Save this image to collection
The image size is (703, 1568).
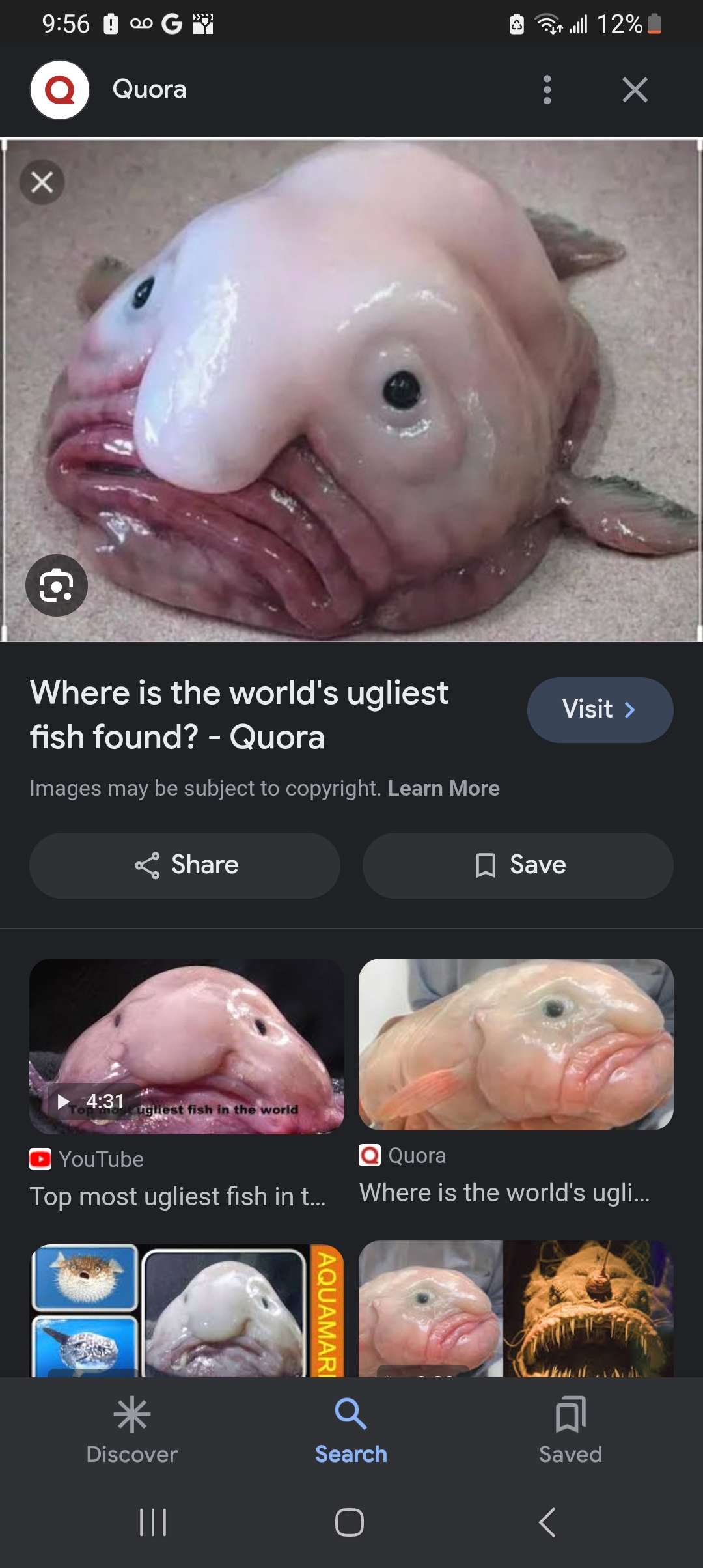518,865
